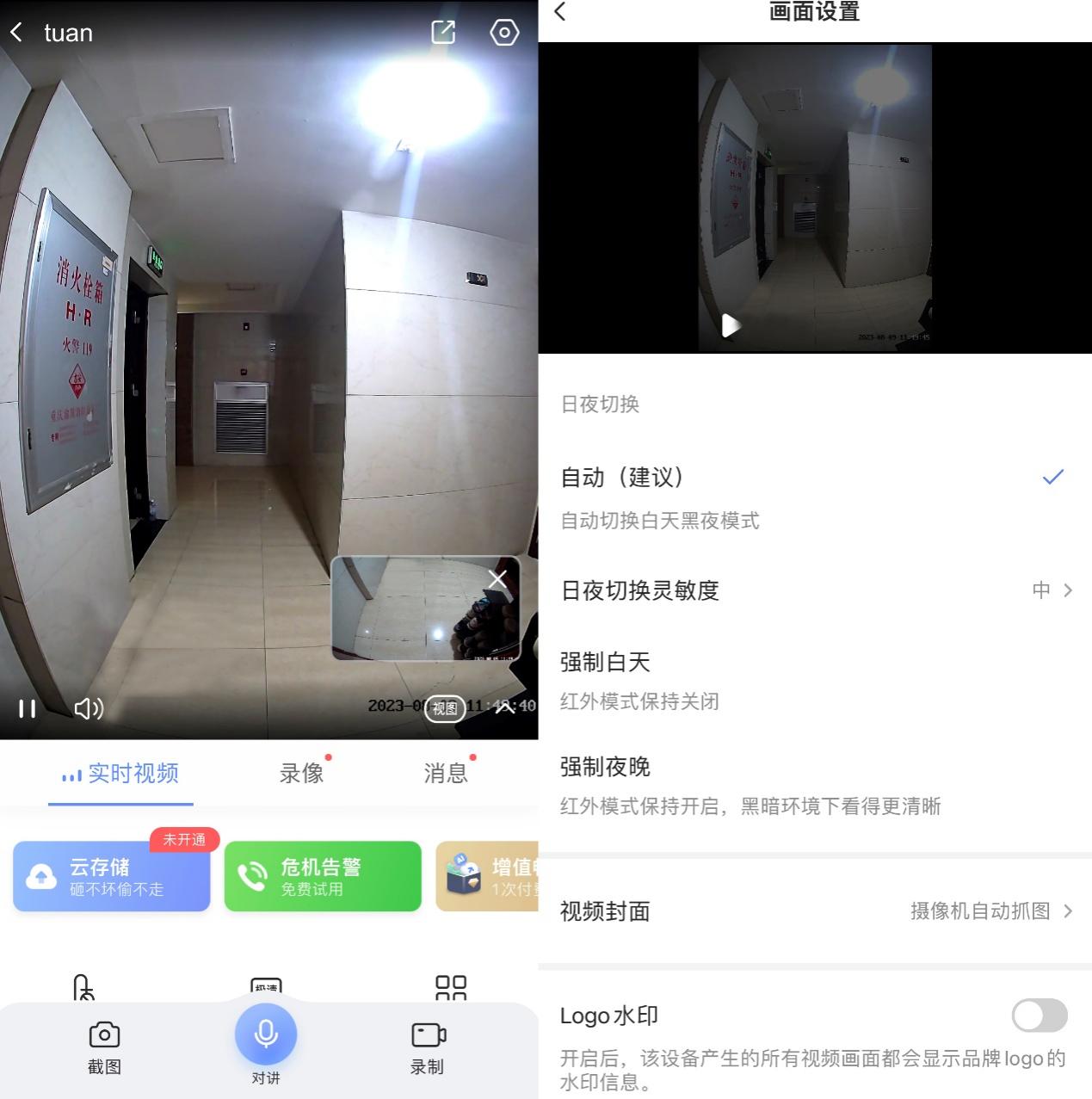Open 日夜切换灵敏度 sensitivity setting

[x=813, y=590]
